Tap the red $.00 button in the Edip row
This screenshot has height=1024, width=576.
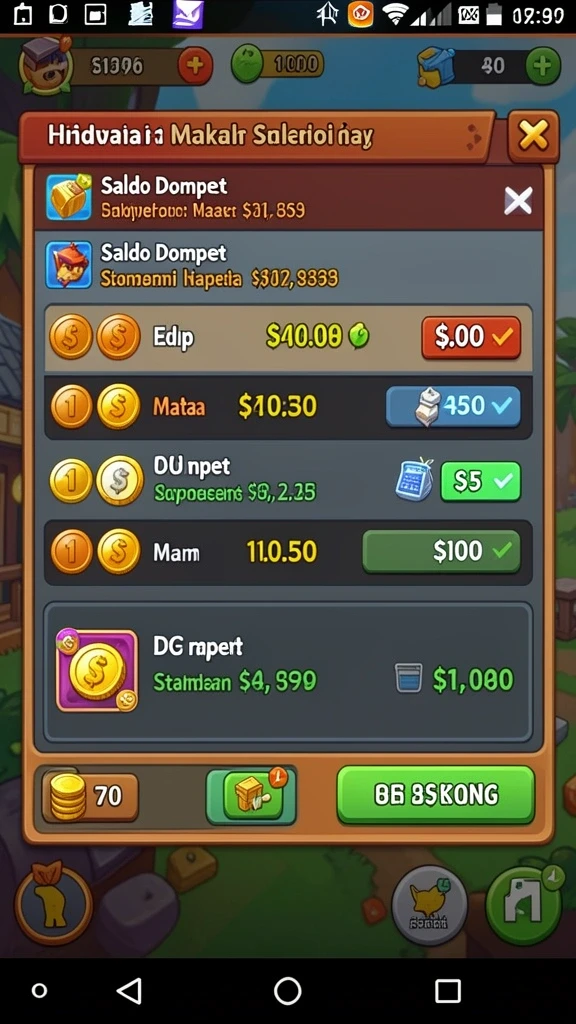click(x=471, y=337)
